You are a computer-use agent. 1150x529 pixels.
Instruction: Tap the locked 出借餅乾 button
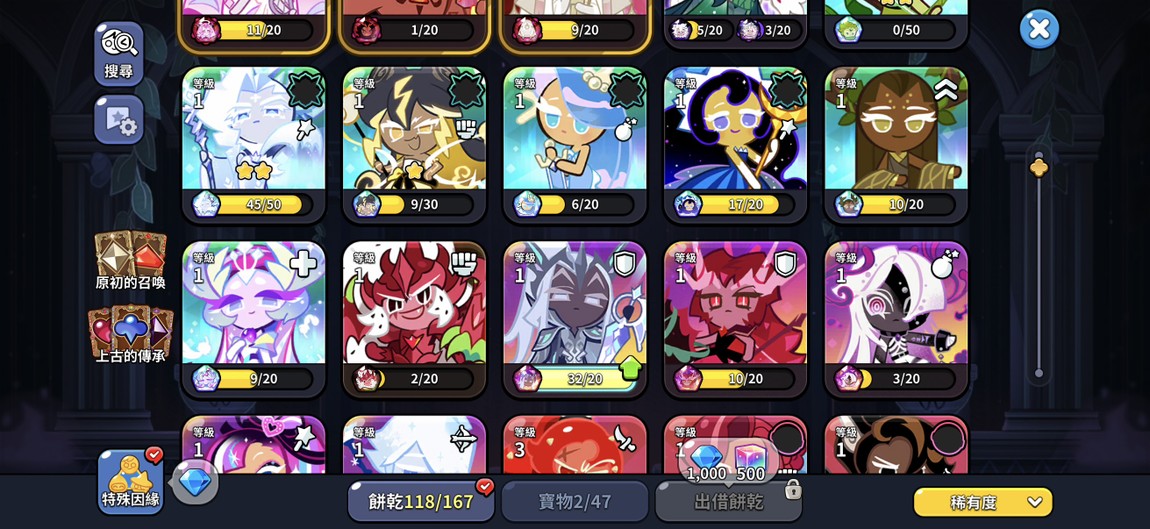tap(728, 501)
